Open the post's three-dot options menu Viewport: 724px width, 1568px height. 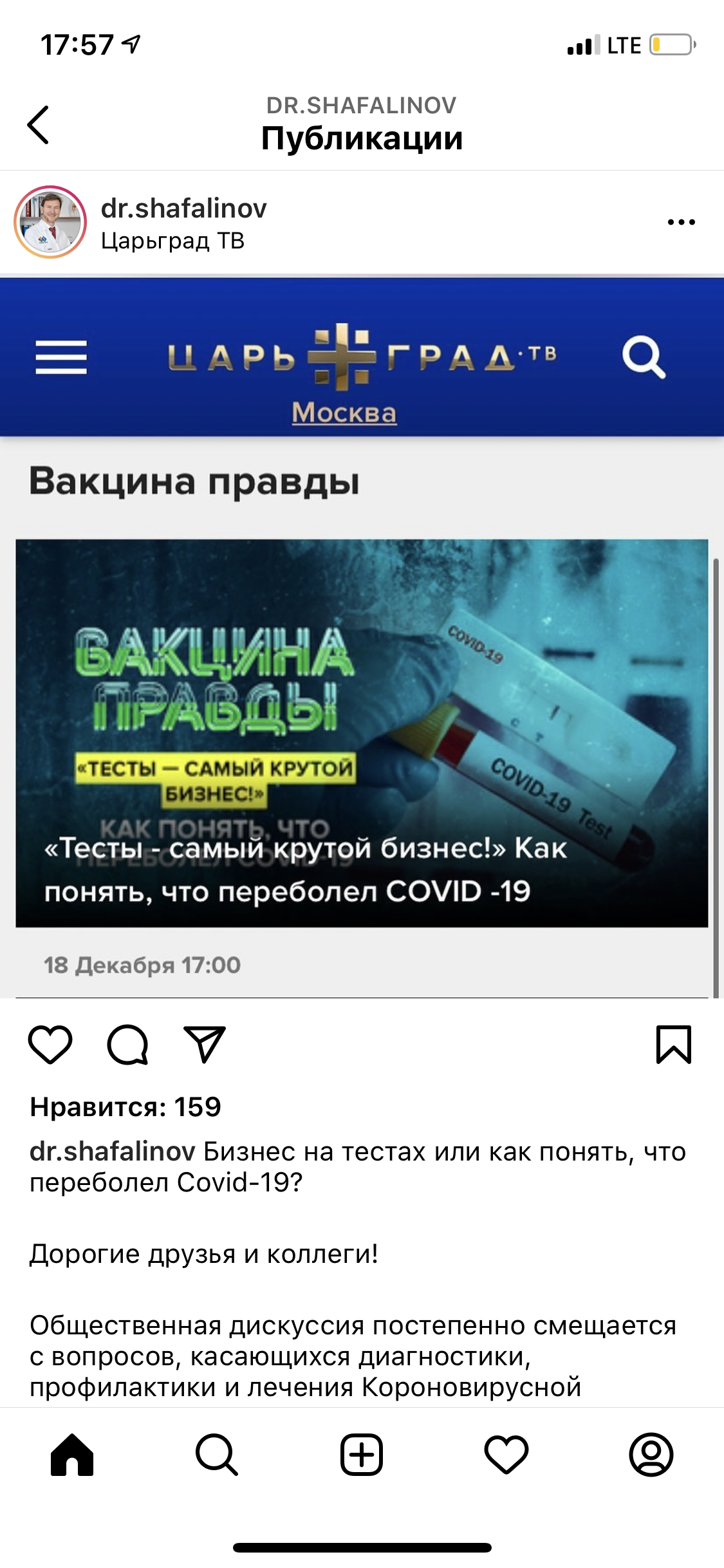click(x=681, y=222)
